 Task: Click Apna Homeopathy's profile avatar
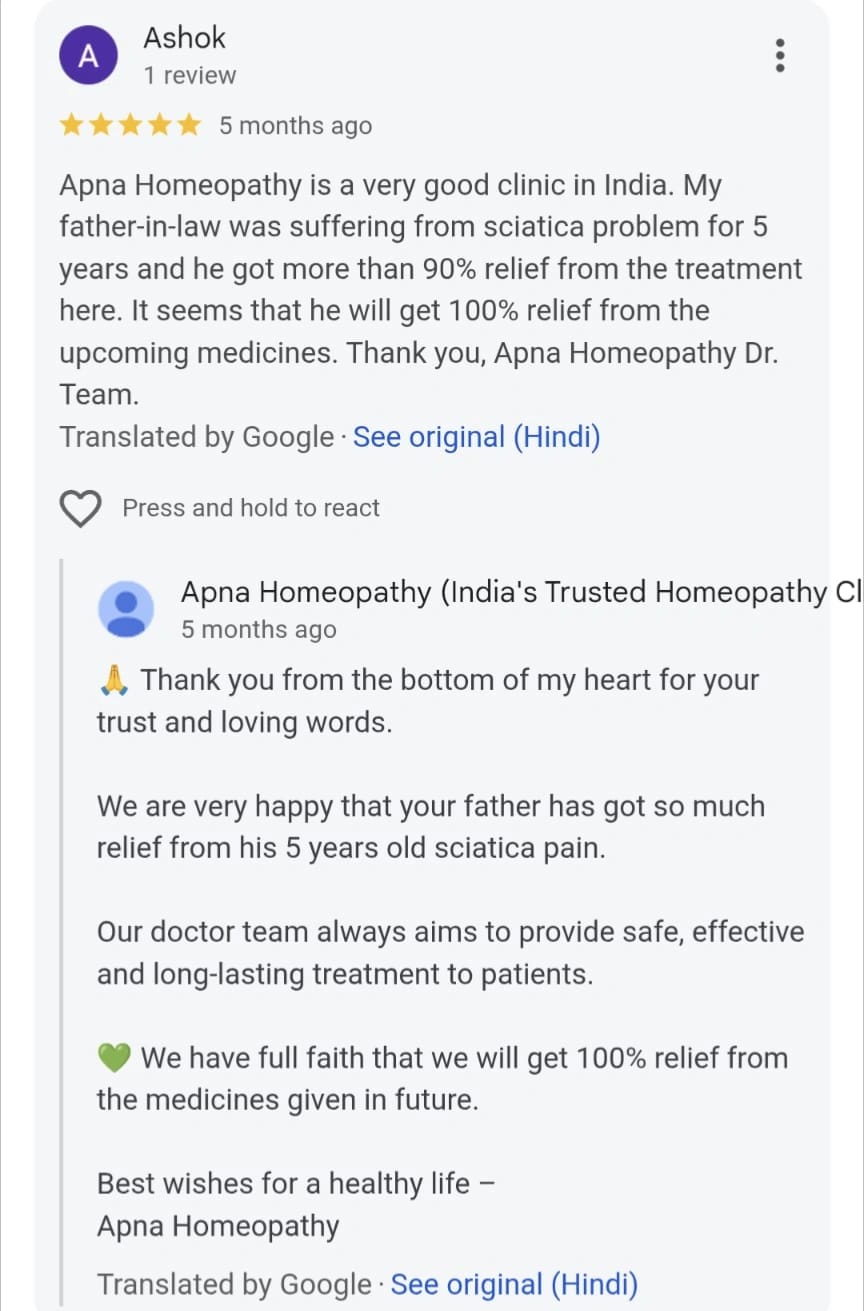tap(125, 608)
